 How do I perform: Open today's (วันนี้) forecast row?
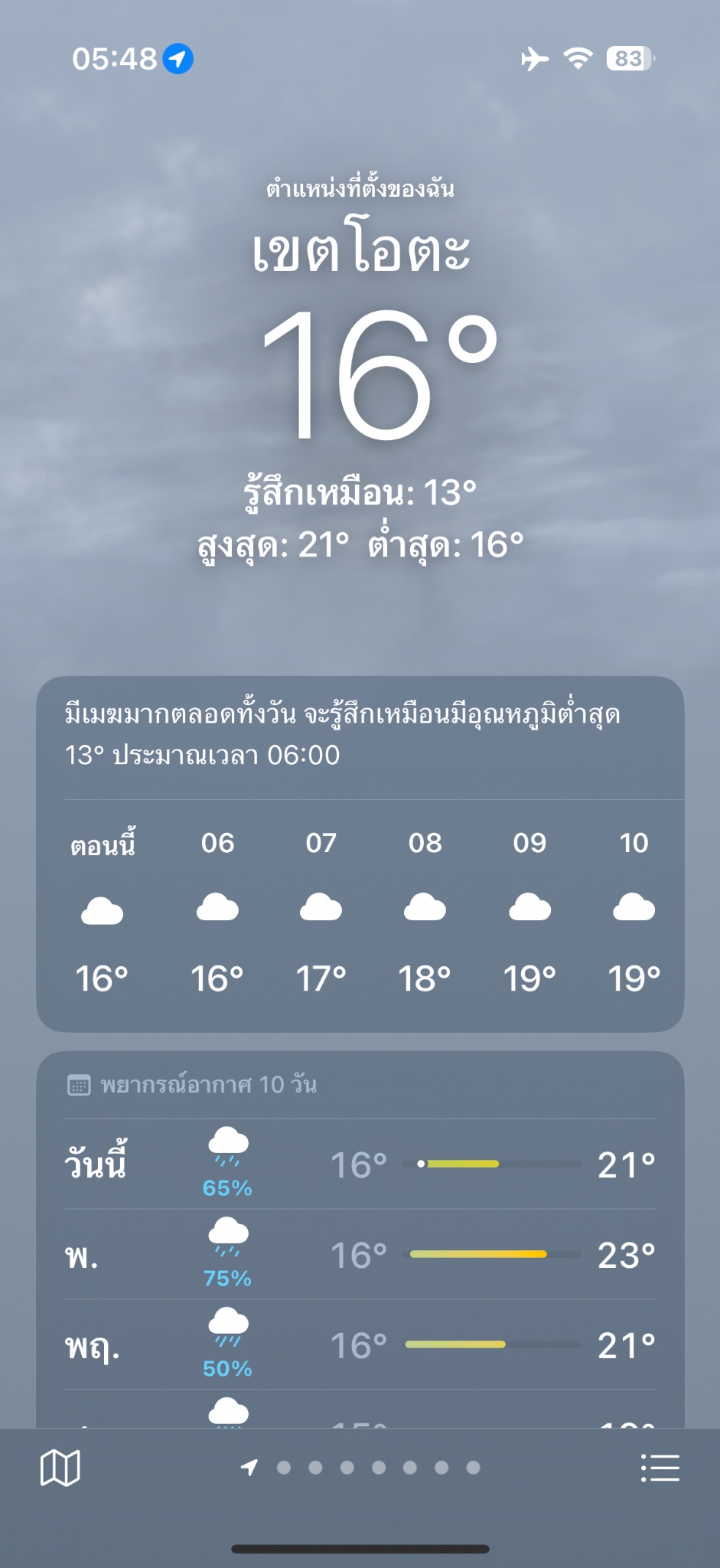pyautogui.click(x=360, y=1165)
